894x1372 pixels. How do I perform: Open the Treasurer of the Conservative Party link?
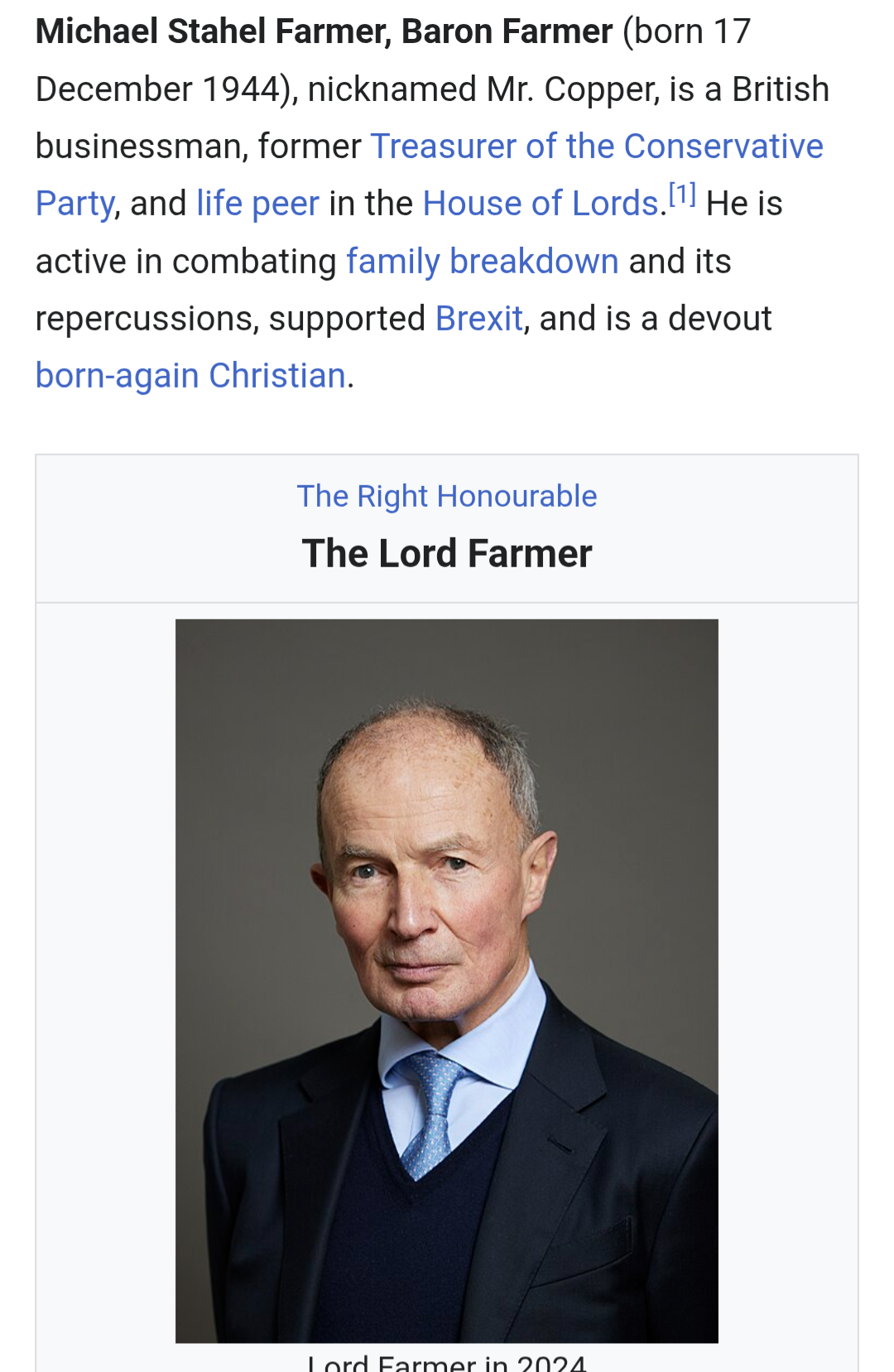pyautogui.click(x=596, y=147)
